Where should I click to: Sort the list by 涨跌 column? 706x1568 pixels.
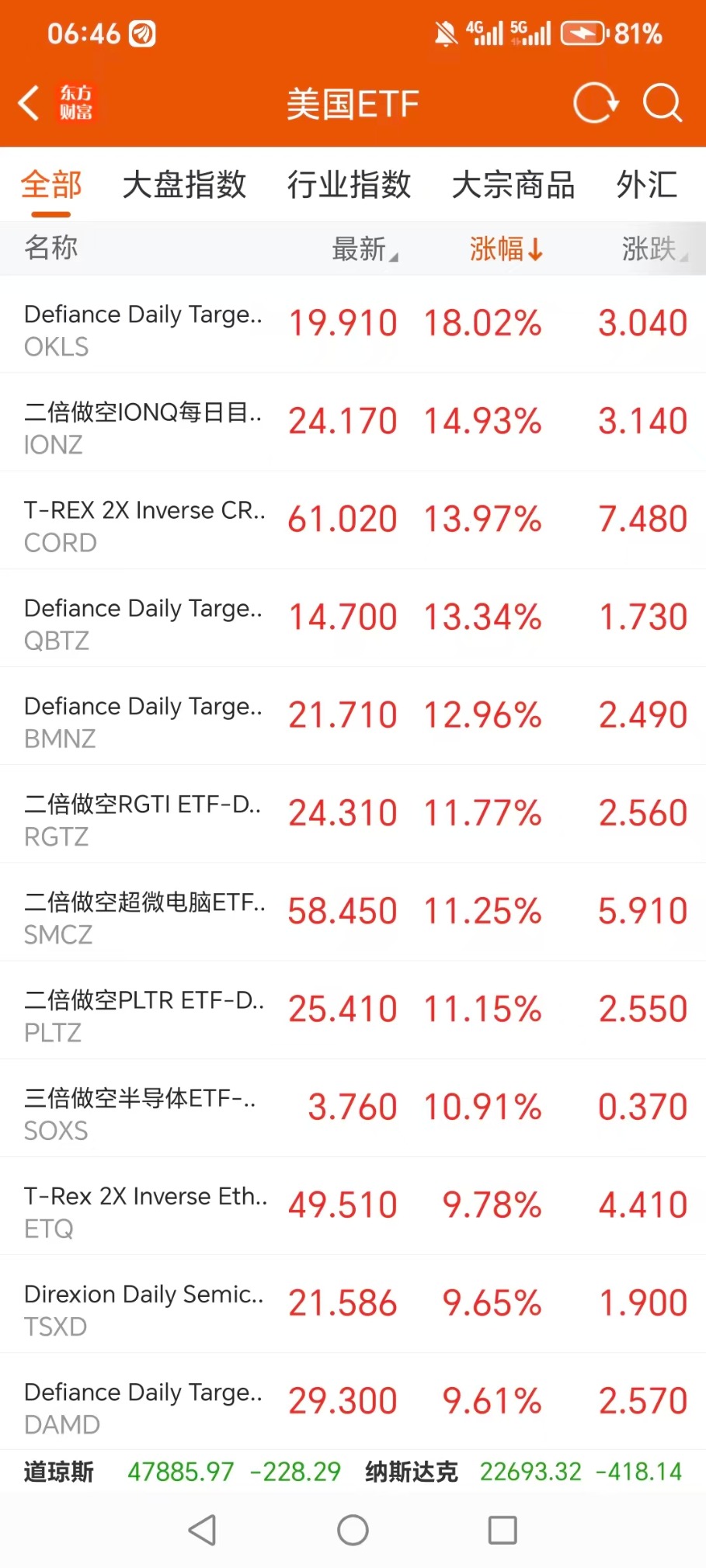(x=653, y=249)
